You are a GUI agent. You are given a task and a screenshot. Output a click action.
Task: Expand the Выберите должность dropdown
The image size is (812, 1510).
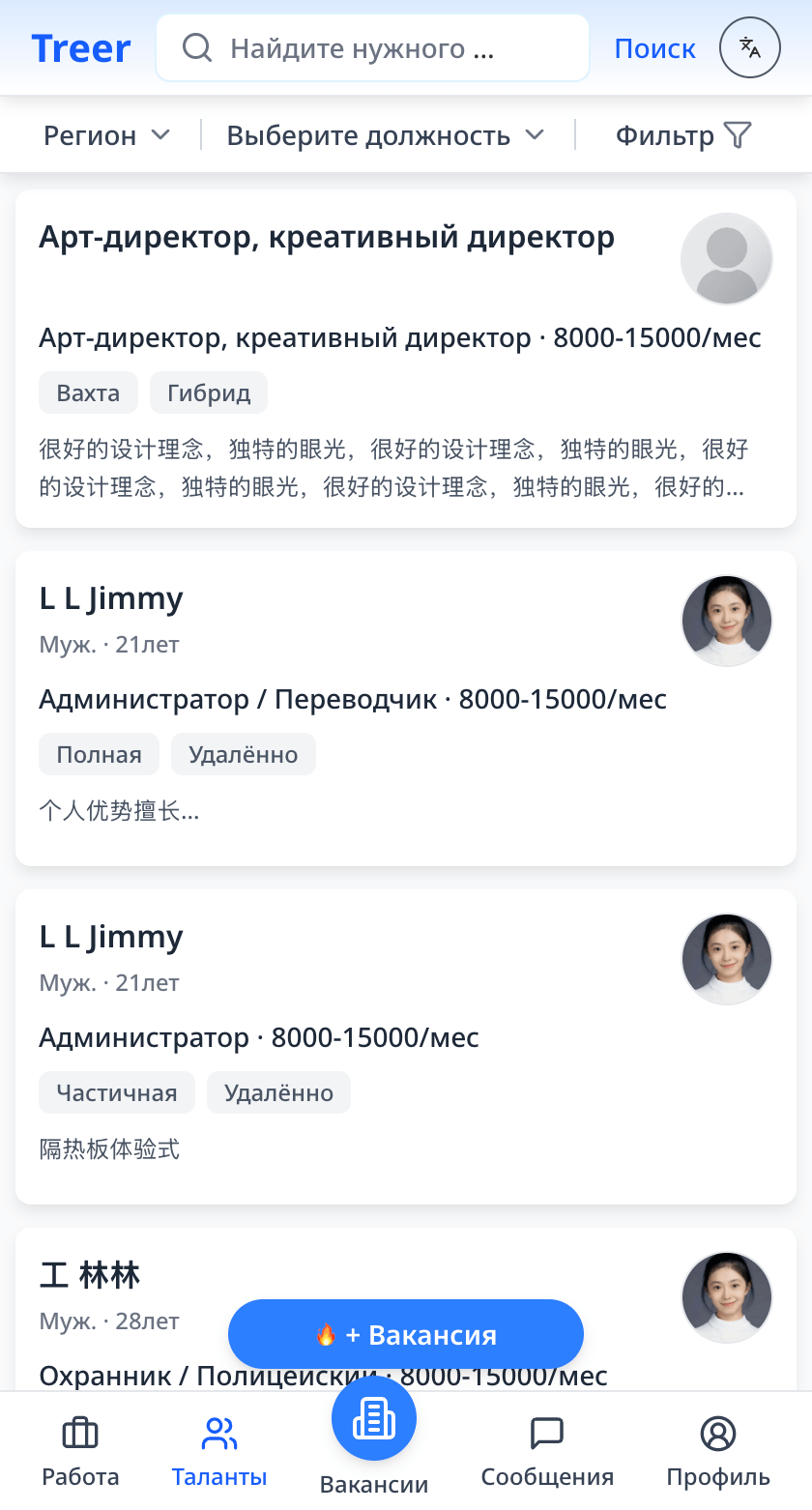386,136
